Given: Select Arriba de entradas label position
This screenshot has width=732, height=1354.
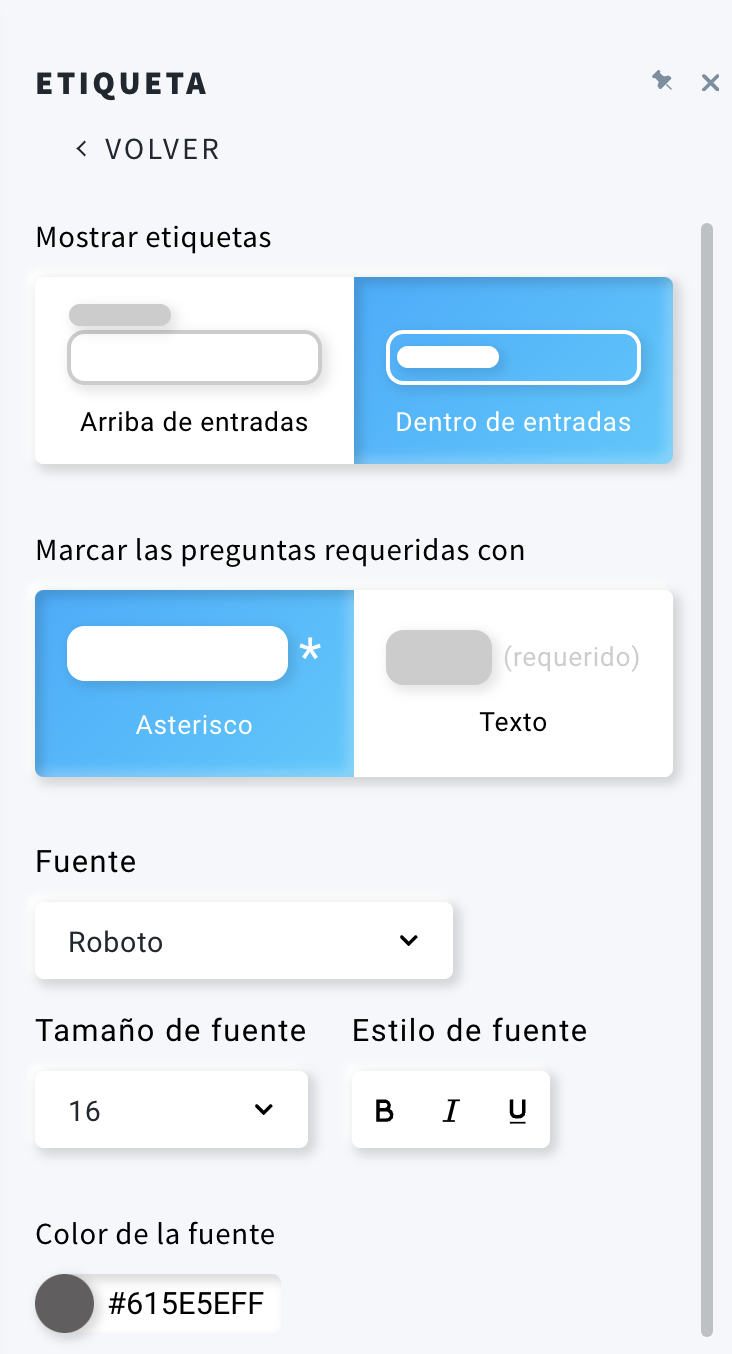Looking at the screenshot, I should (x=194, y=370).
